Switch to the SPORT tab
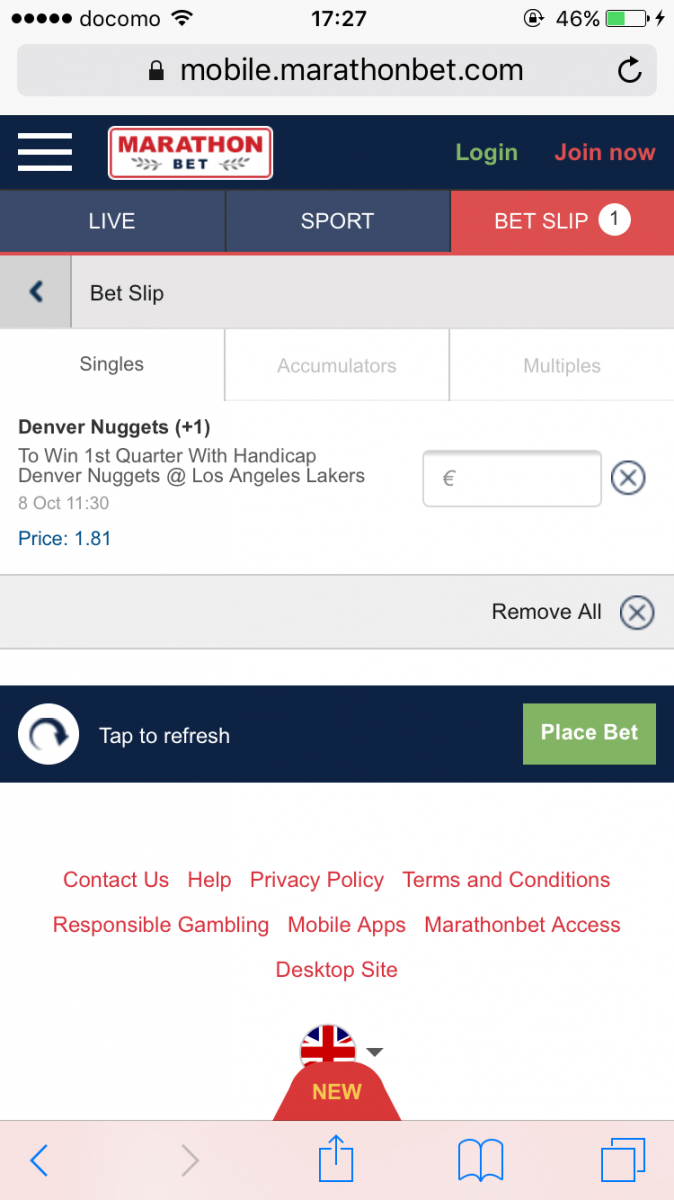Viewport: 674px width, 1200px height. pyautogui.click(x=337, y=221)
